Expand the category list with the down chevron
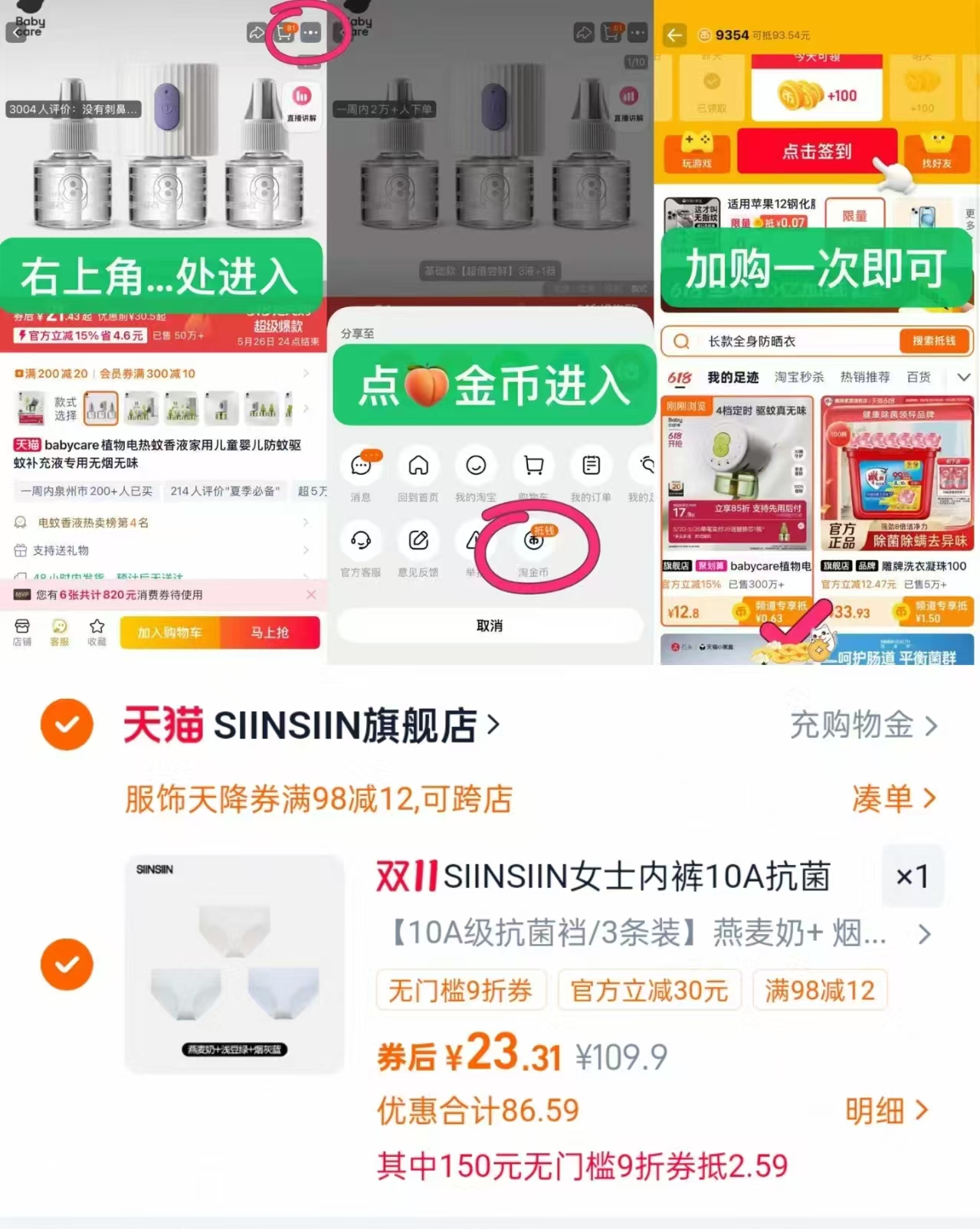This screenshot has height=1229, width=980. click(x=964, y=377)
